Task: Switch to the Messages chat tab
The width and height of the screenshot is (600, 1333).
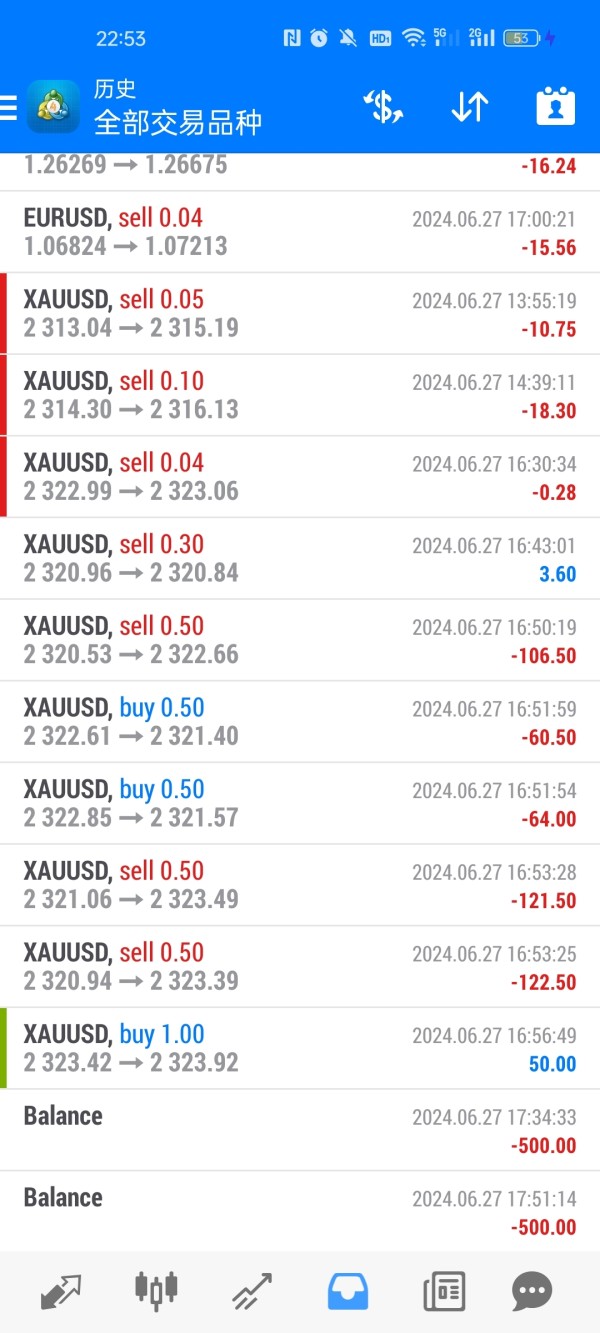Action: tap(532, 1292)
